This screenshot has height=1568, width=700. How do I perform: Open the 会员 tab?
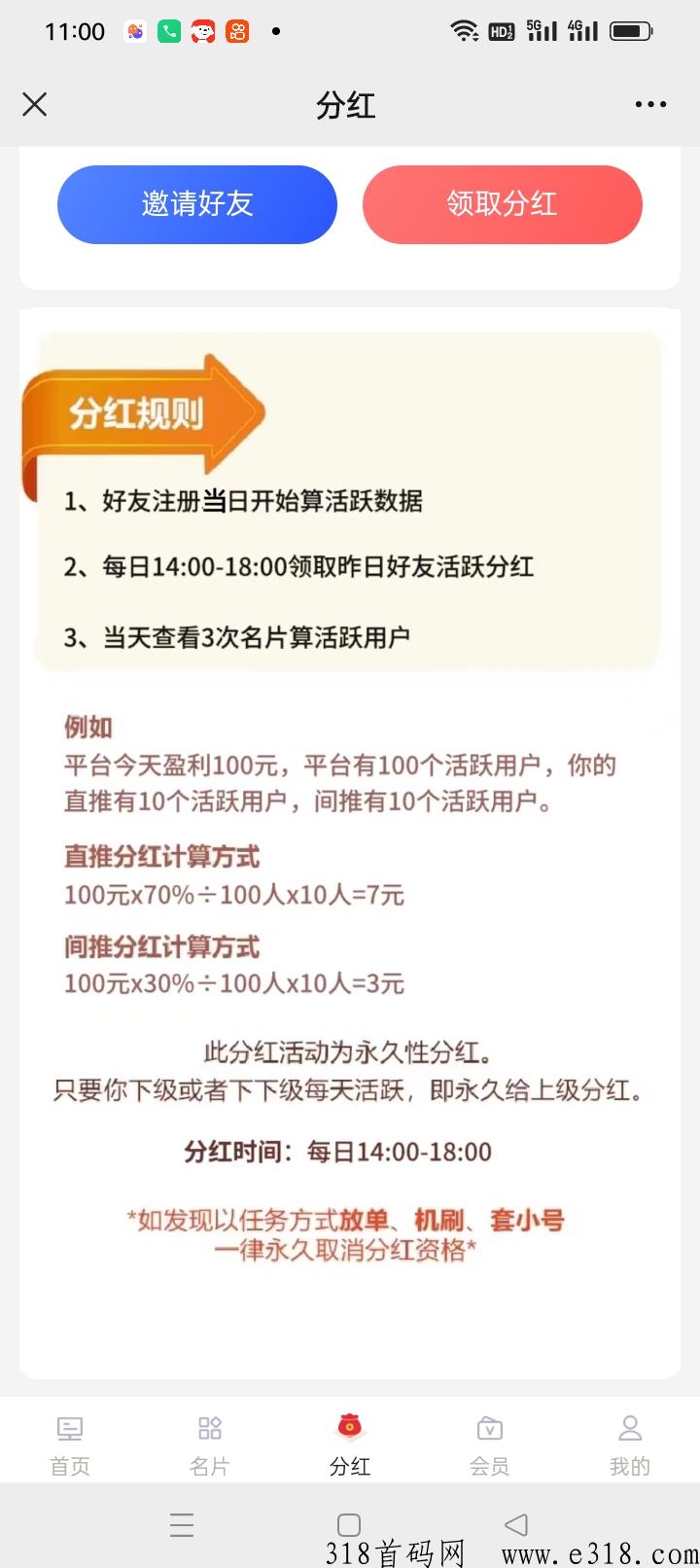click(490, 1443)
